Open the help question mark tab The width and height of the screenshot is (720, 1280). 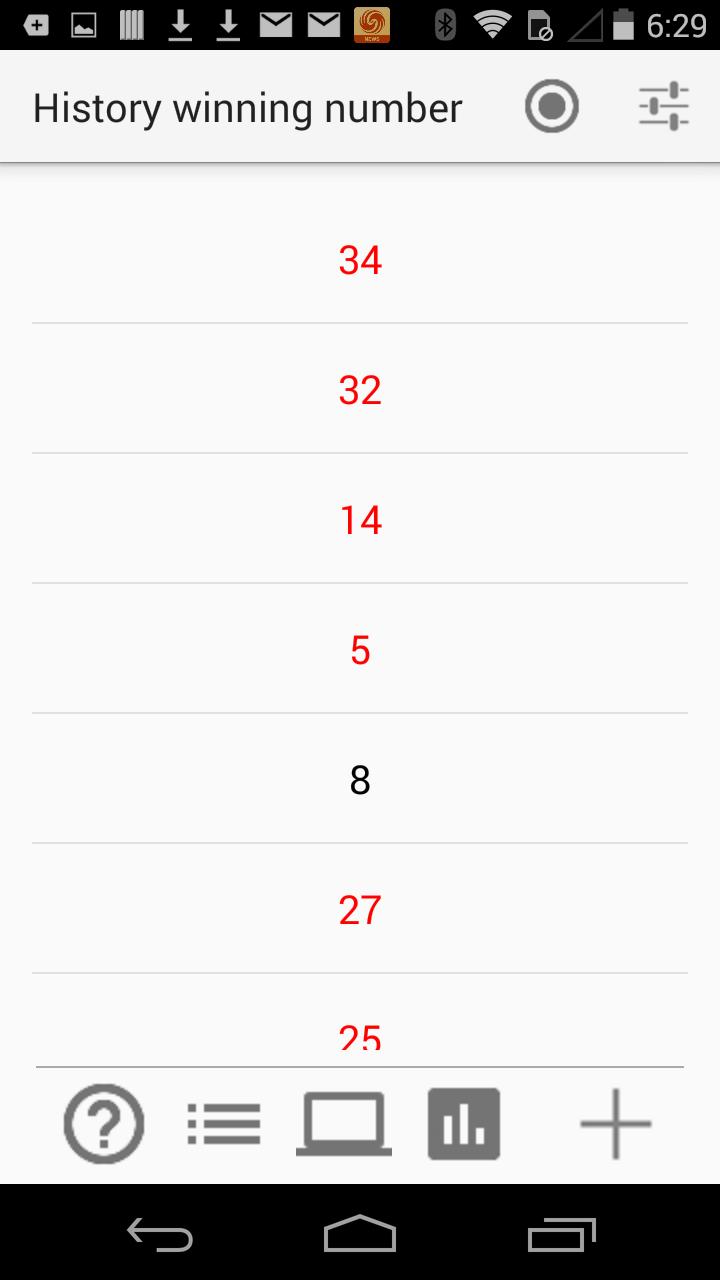[x=104, y=1124]
